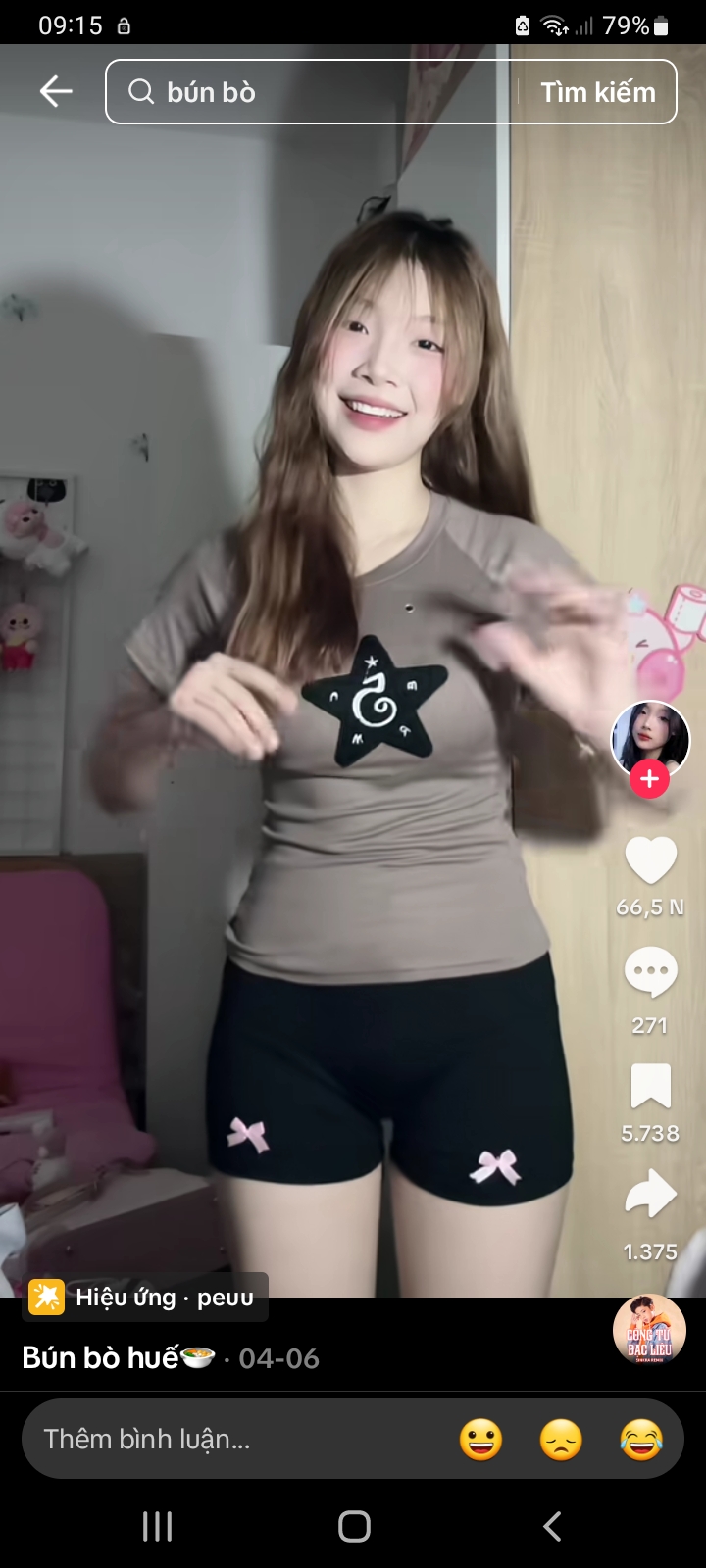Open the comments bubble
Viewport: 706px width, 1568px height.
point(650,972)
